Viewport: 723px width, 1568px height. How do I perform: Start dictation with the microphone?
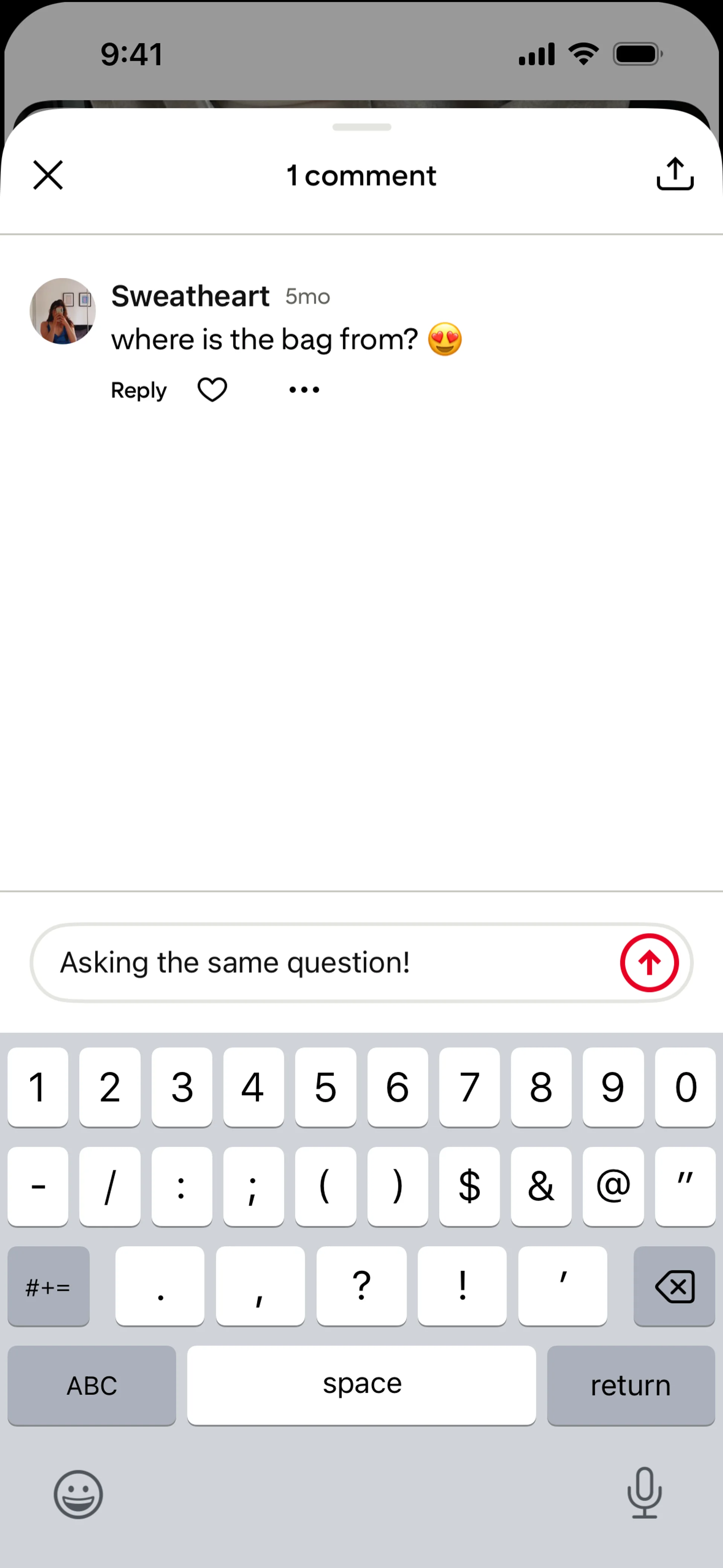coord(645,1493)
